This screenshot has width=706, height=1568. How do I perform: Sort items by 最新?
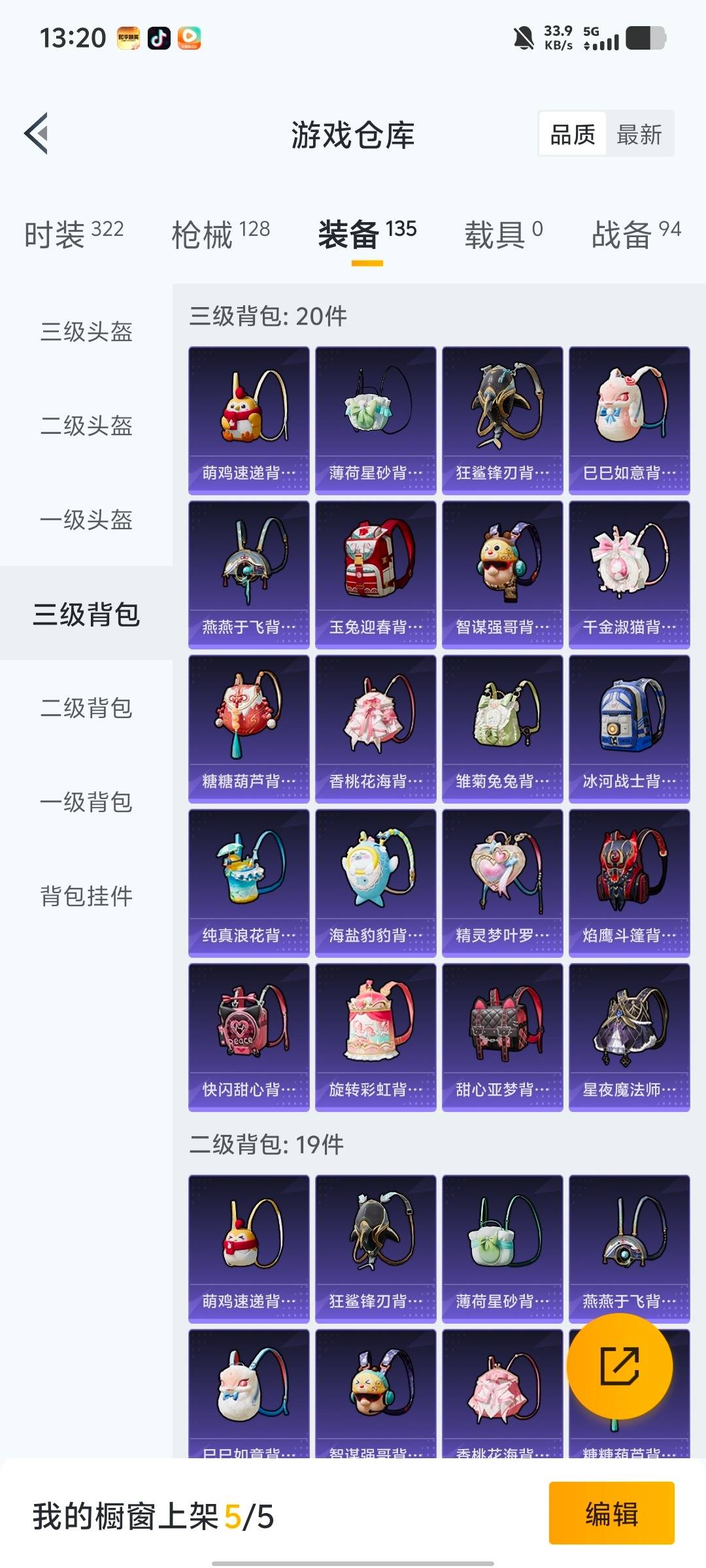639,135
